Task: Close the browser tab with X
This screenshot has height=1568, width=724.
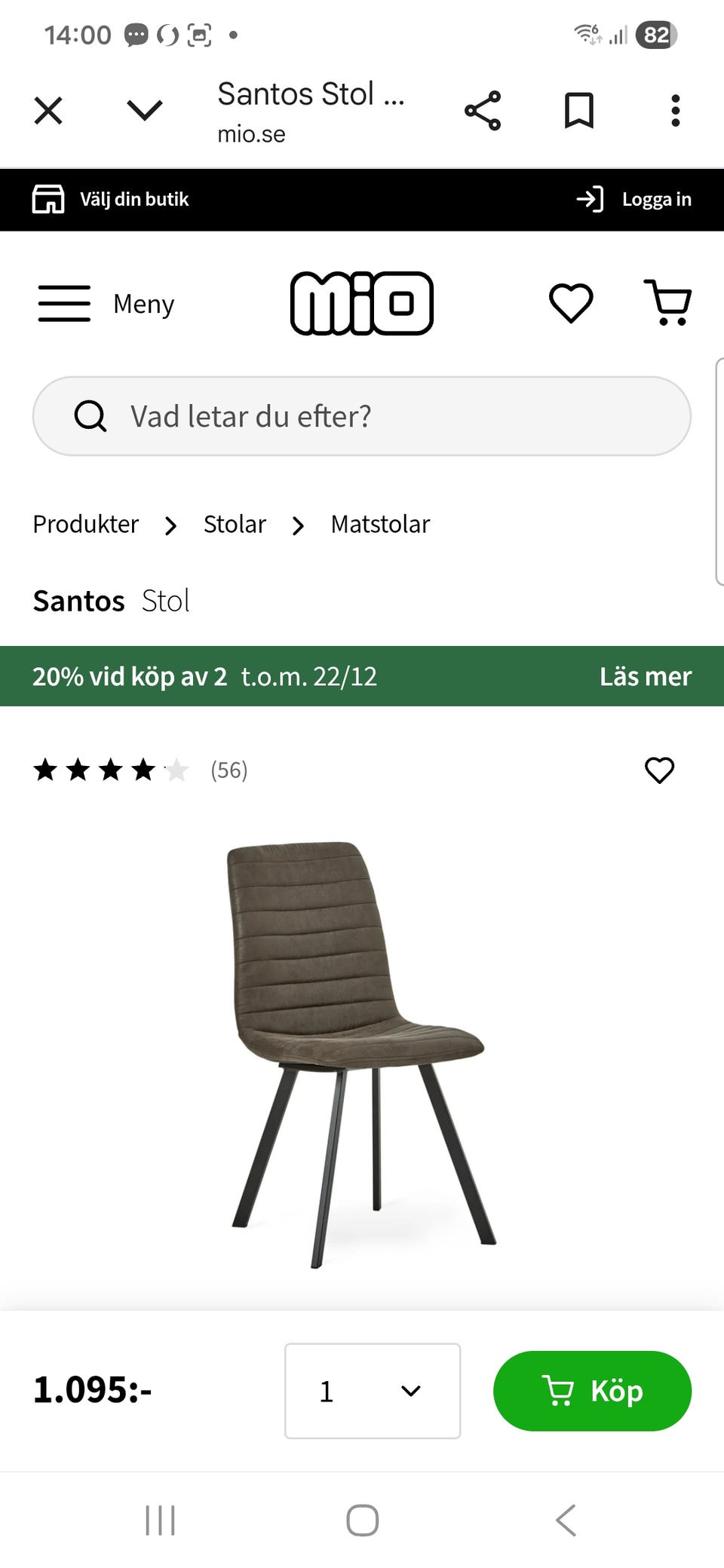Action: click(48, 111)
